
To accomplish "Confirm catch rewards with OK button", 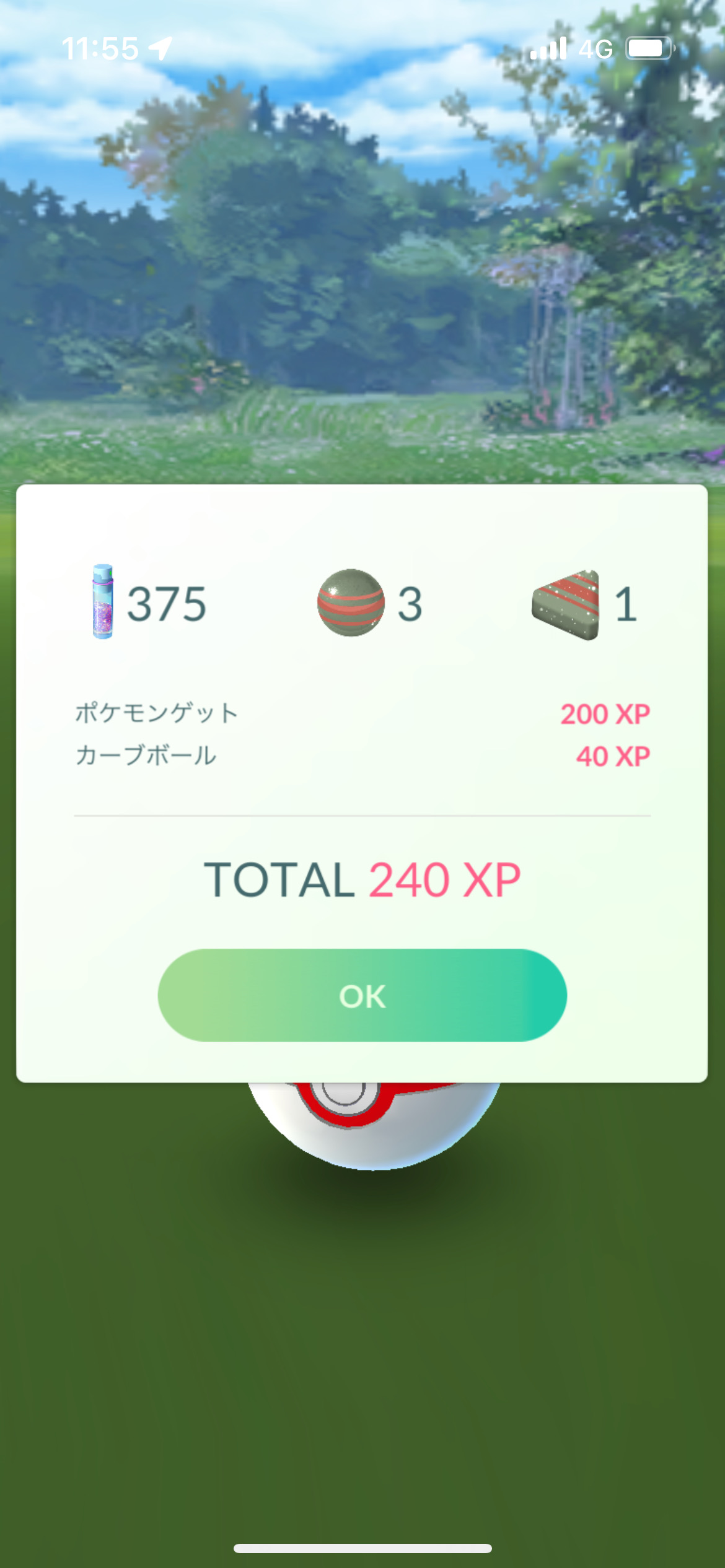I will coord(362,996).
